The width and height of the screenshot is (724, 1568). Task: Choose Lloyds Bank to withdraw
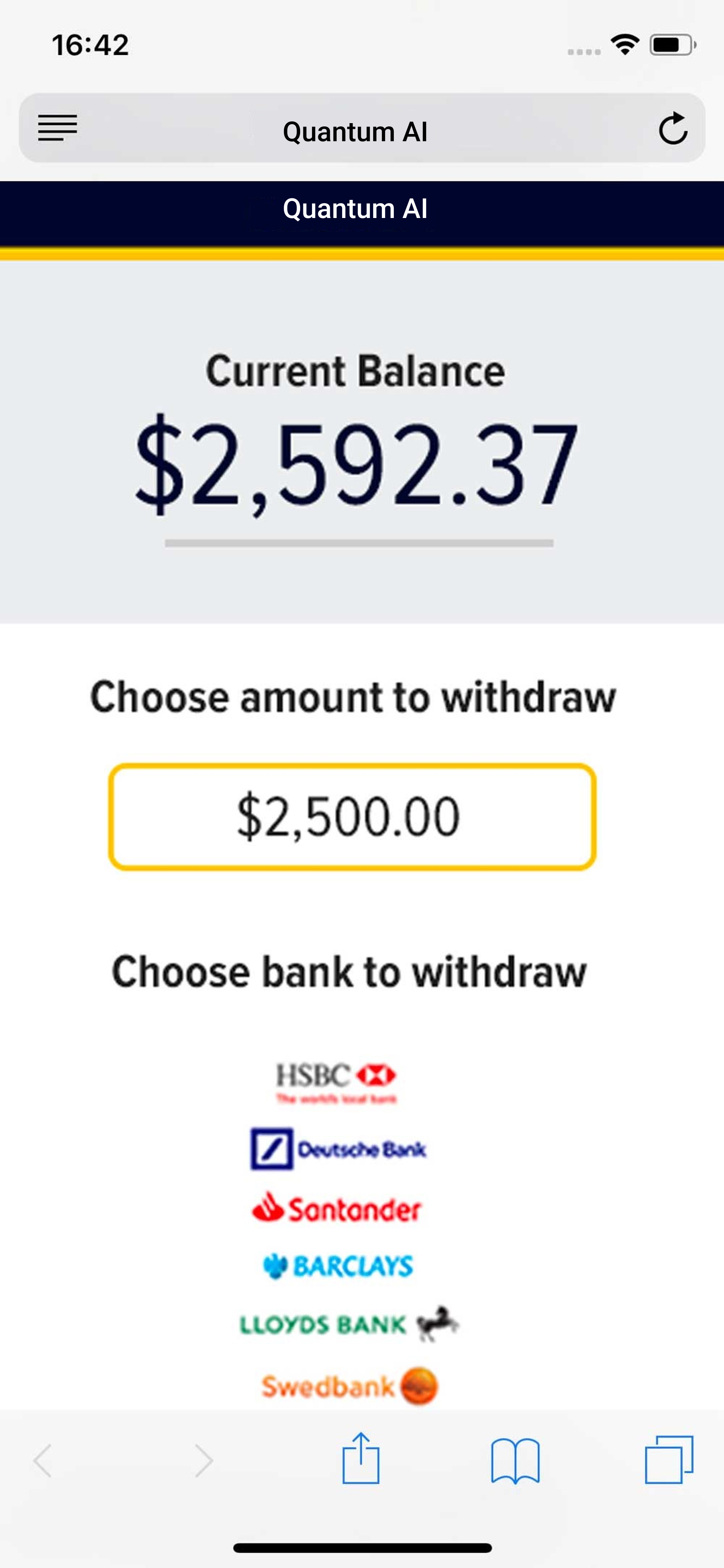tap(348, 1324)
